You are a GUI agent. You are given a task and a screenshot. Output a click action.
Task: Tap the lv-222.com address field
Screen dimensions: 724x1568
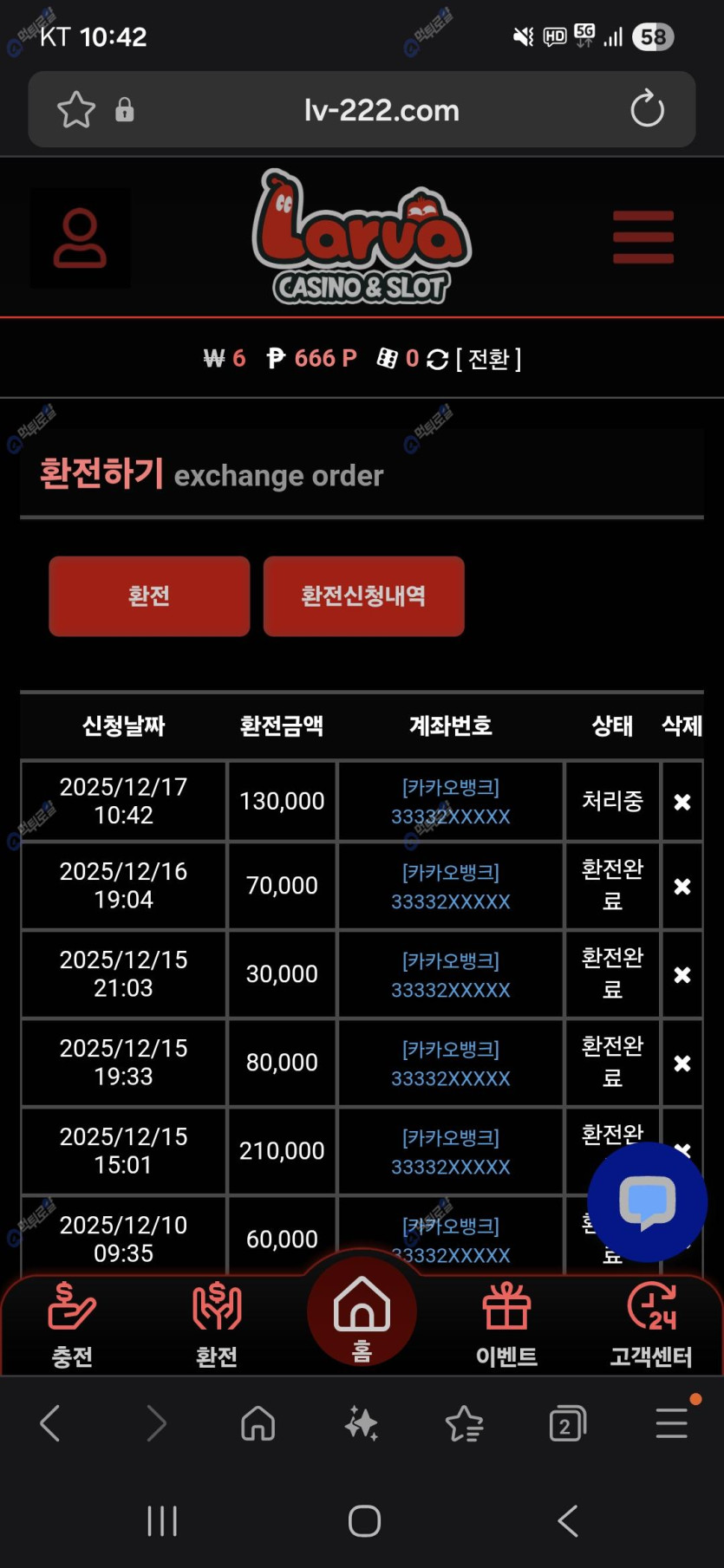tap(382, 110)
